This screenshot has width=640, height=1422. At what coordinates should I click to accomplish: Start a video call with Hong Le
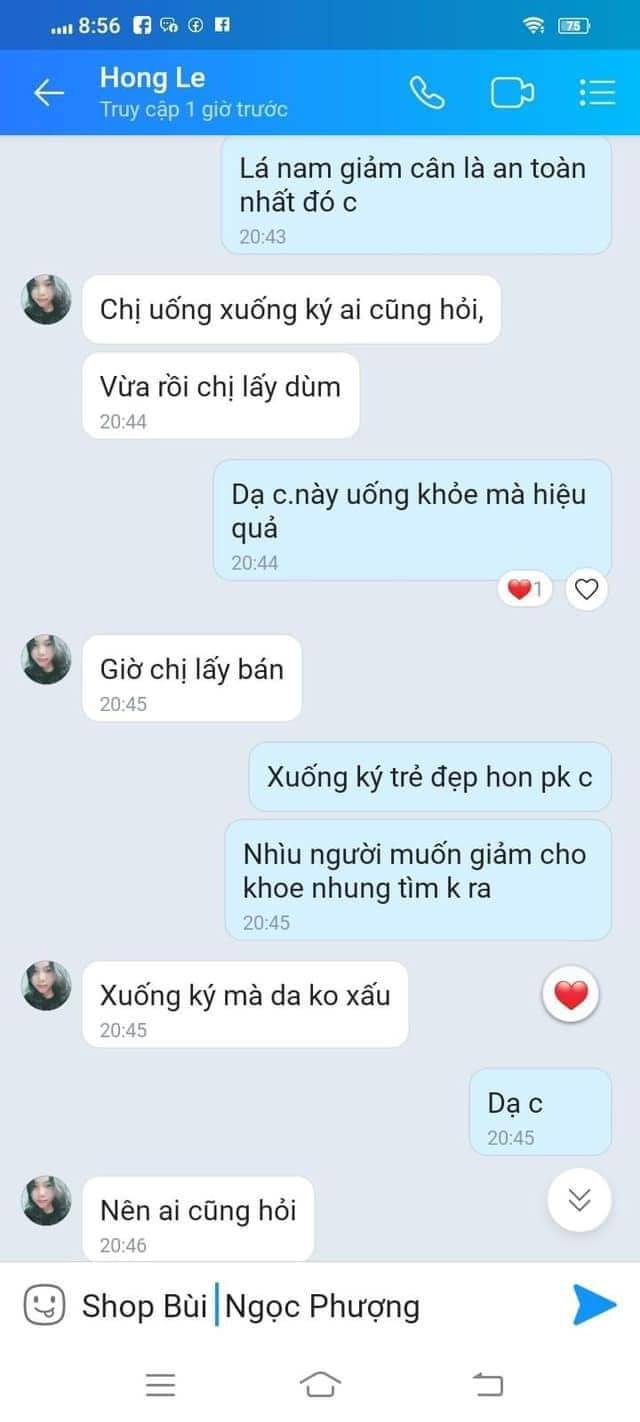pos(512,93)
